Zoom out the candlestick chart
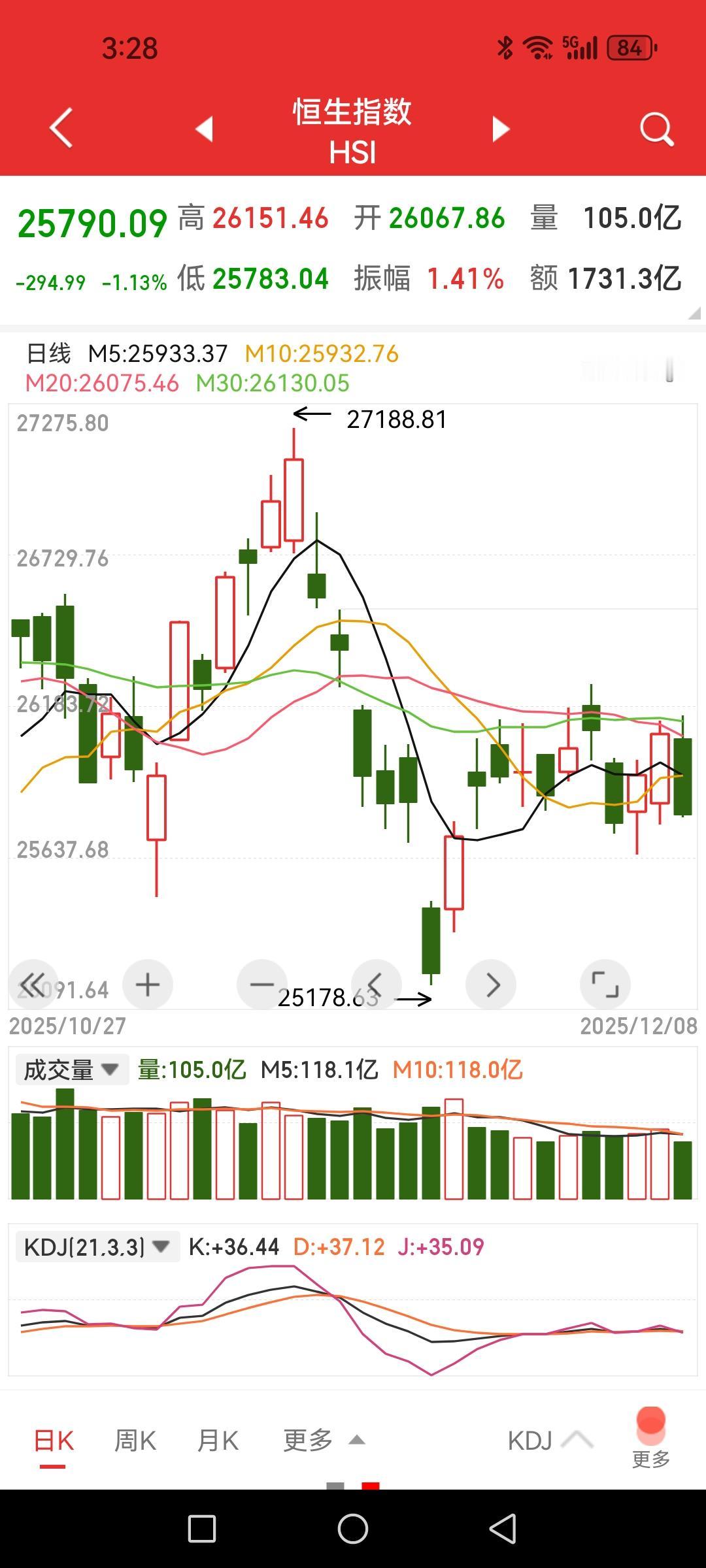The image size is (706, 1568). 261,984
